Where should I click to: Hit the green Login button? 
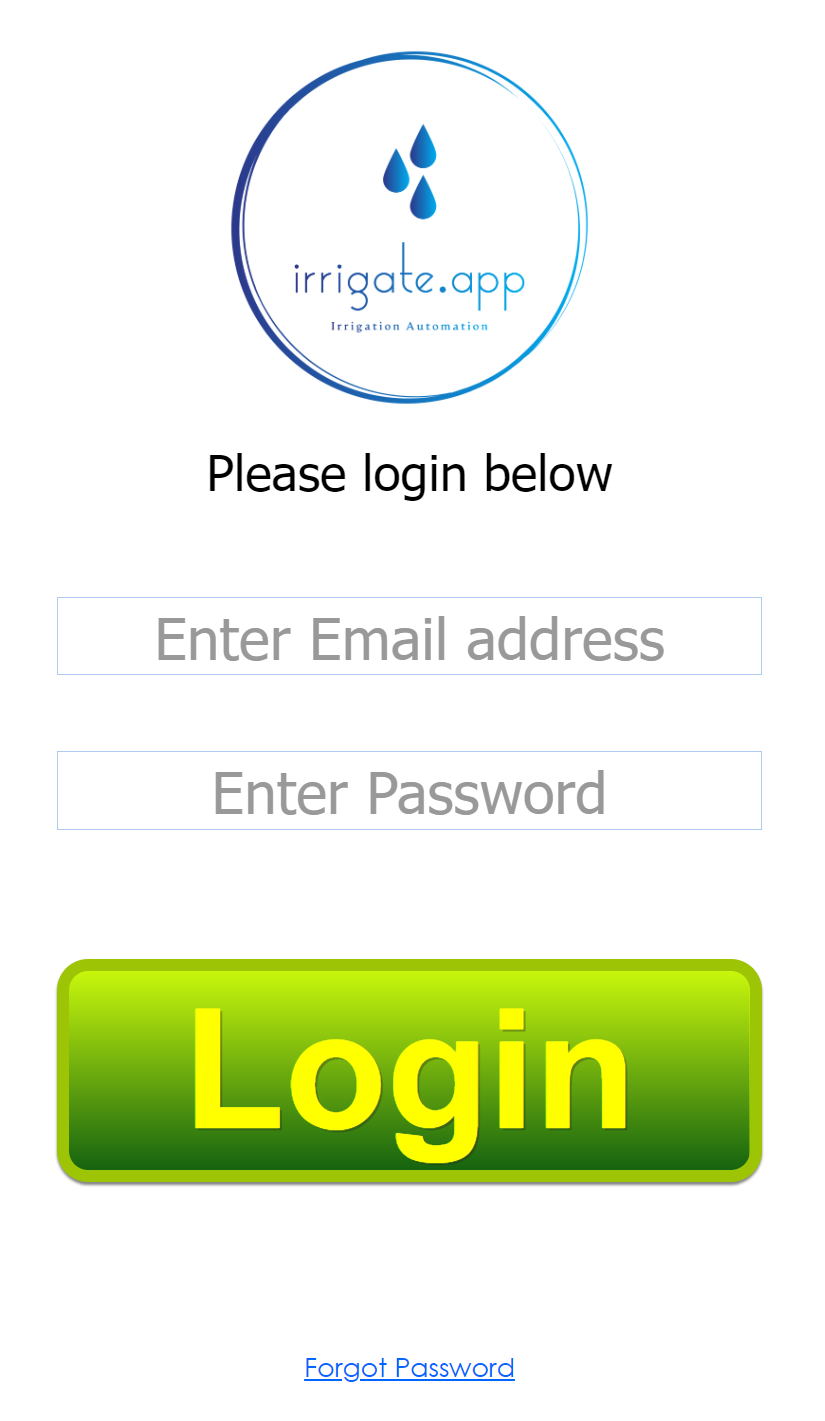coord(409,1070)
